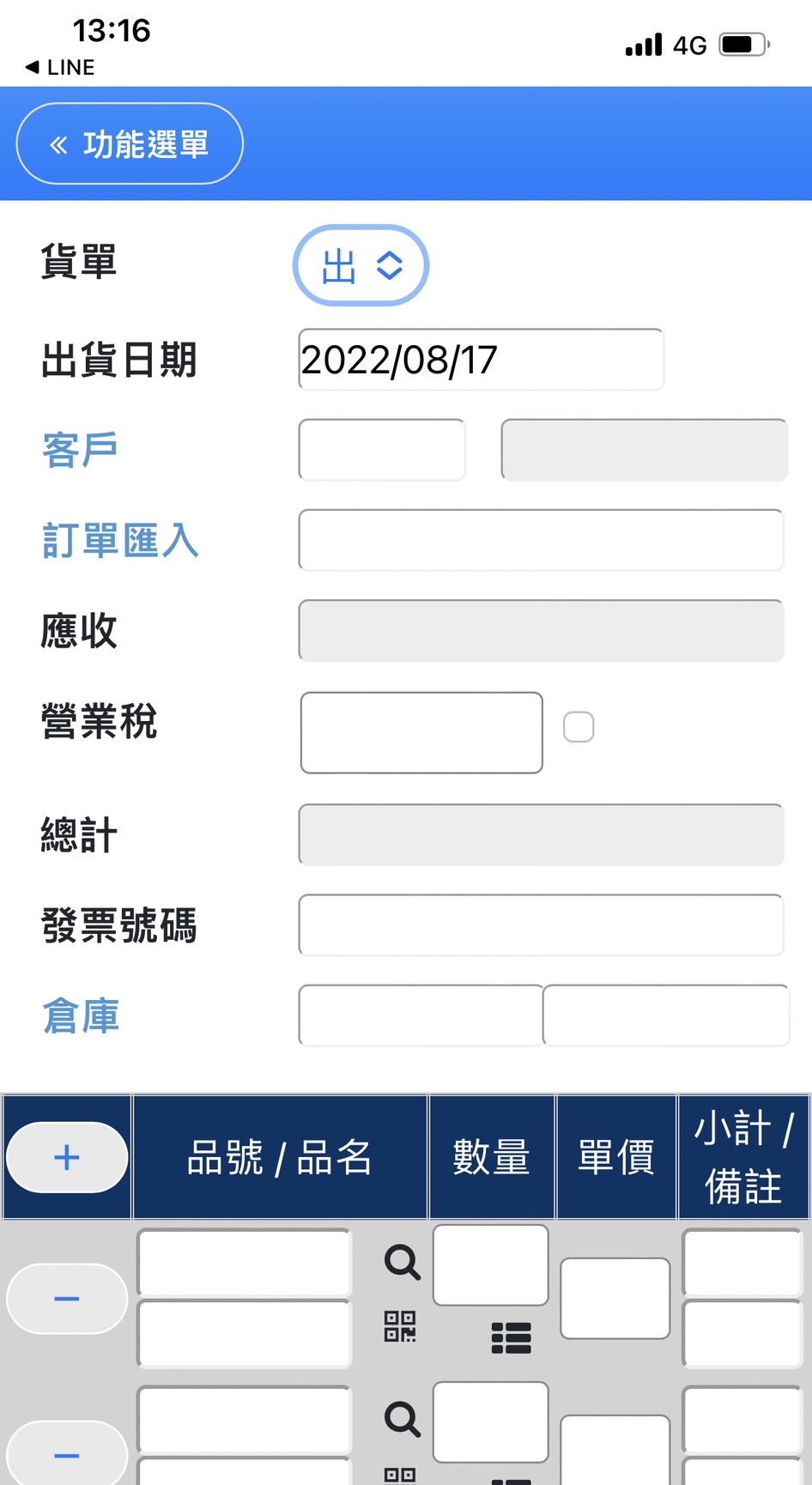
Task: Open the 貨單 type dropdown
Action: tap(361, 265)
